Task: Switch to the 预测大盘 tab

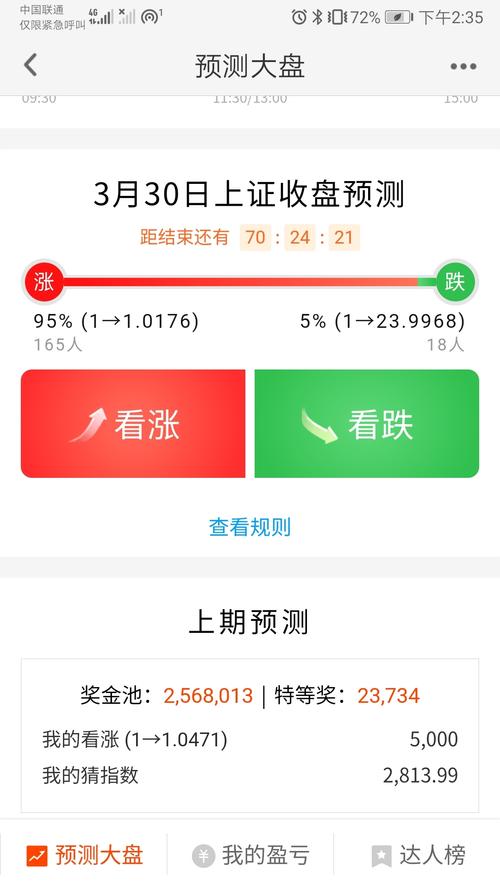Action: click(x=84, y=855)
